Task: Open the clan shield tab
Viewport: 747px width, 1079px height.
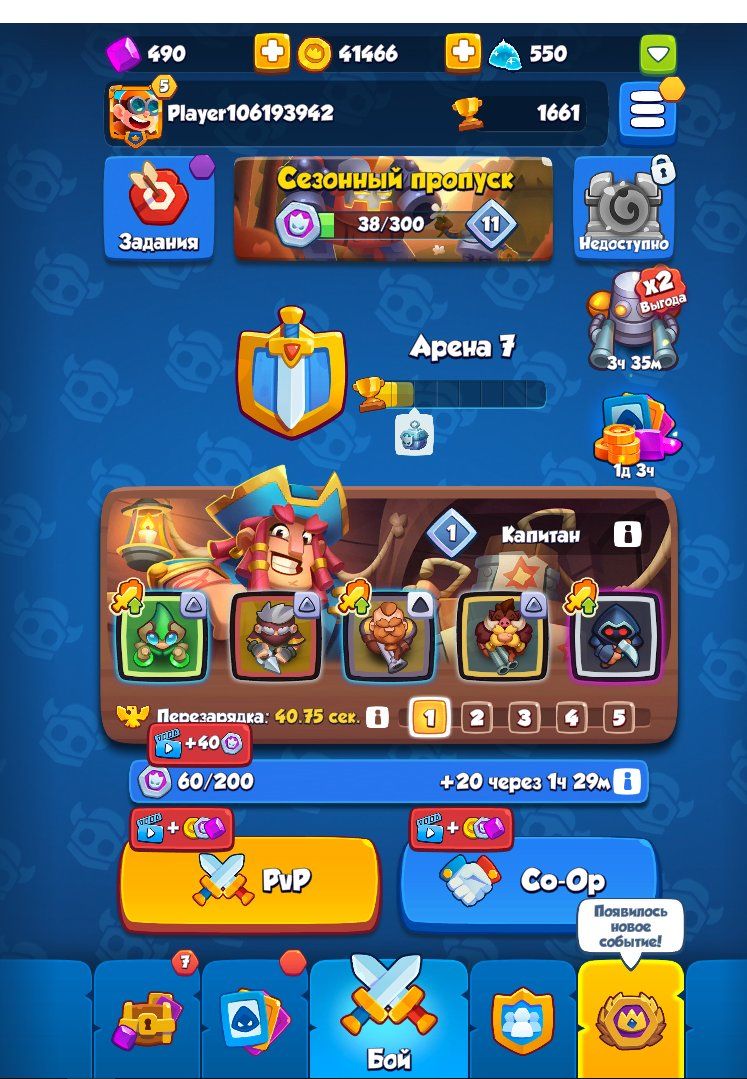Action: pos(523,1020)
